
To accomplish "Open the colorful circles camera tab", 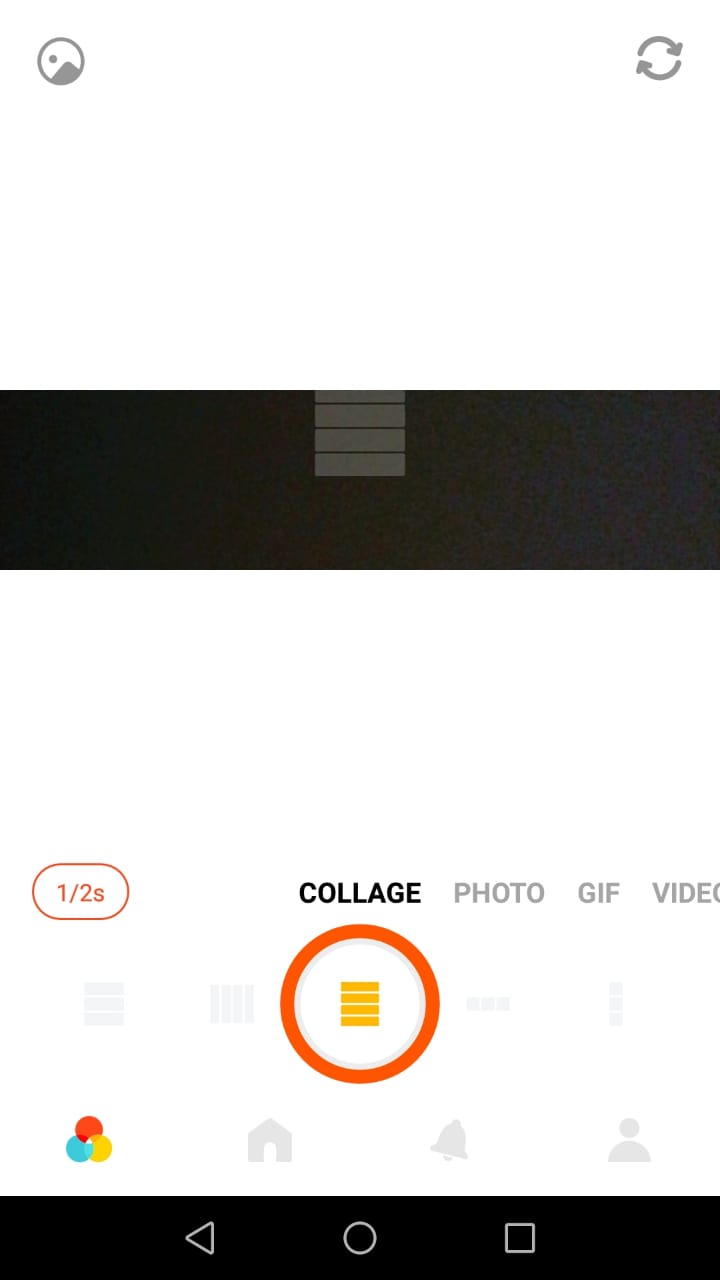I will click(x=89, y=1140).
